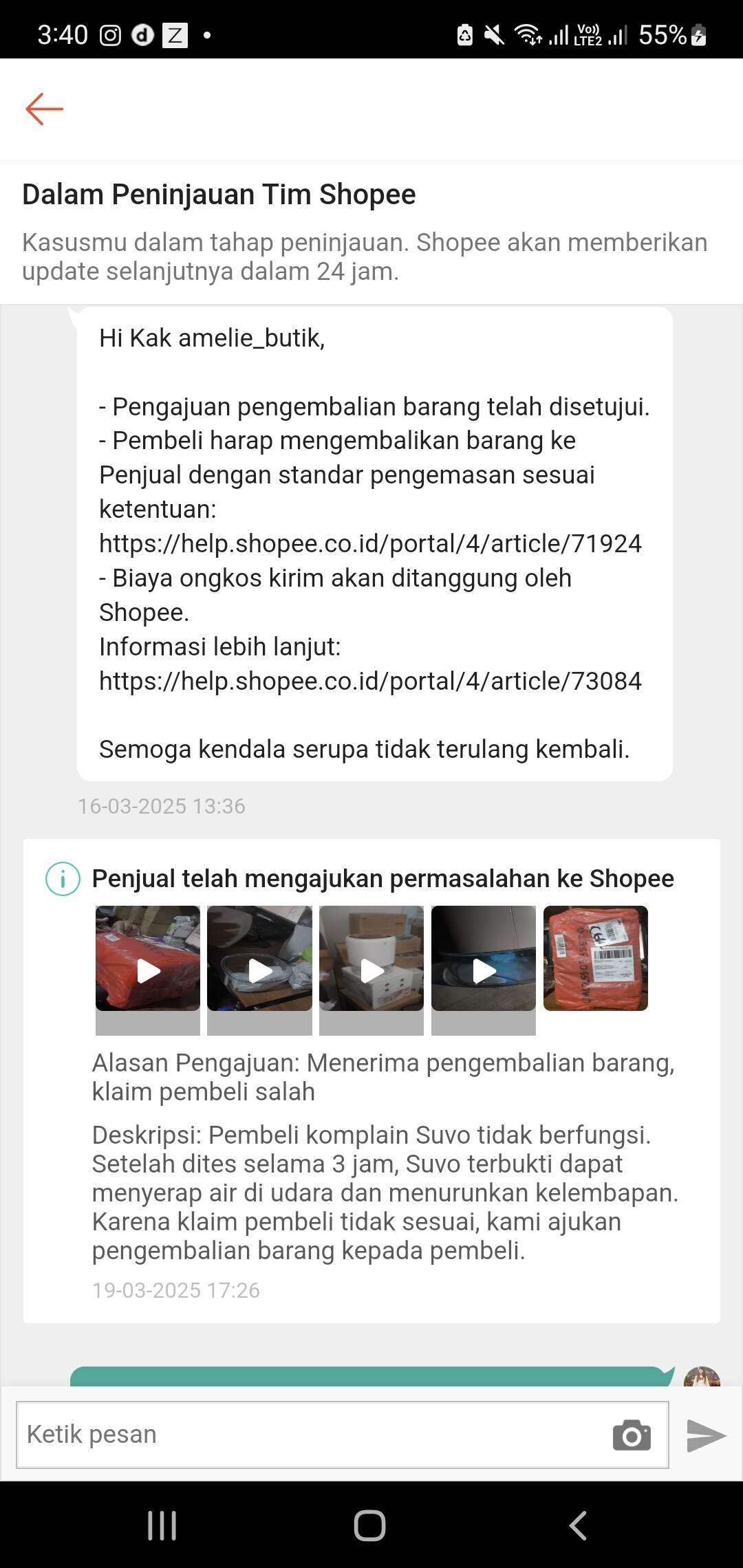Open the help link for article 71924

pos(370,543)
